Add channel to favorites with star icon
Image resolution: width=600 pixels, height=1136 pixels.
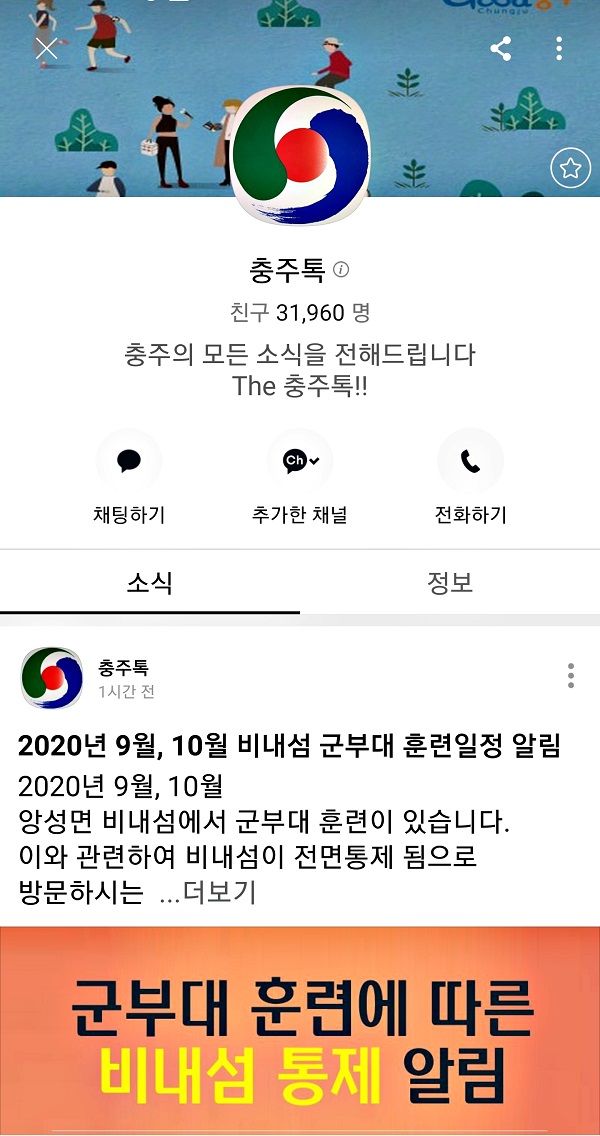pyautogui.click(x=570, y=169)
